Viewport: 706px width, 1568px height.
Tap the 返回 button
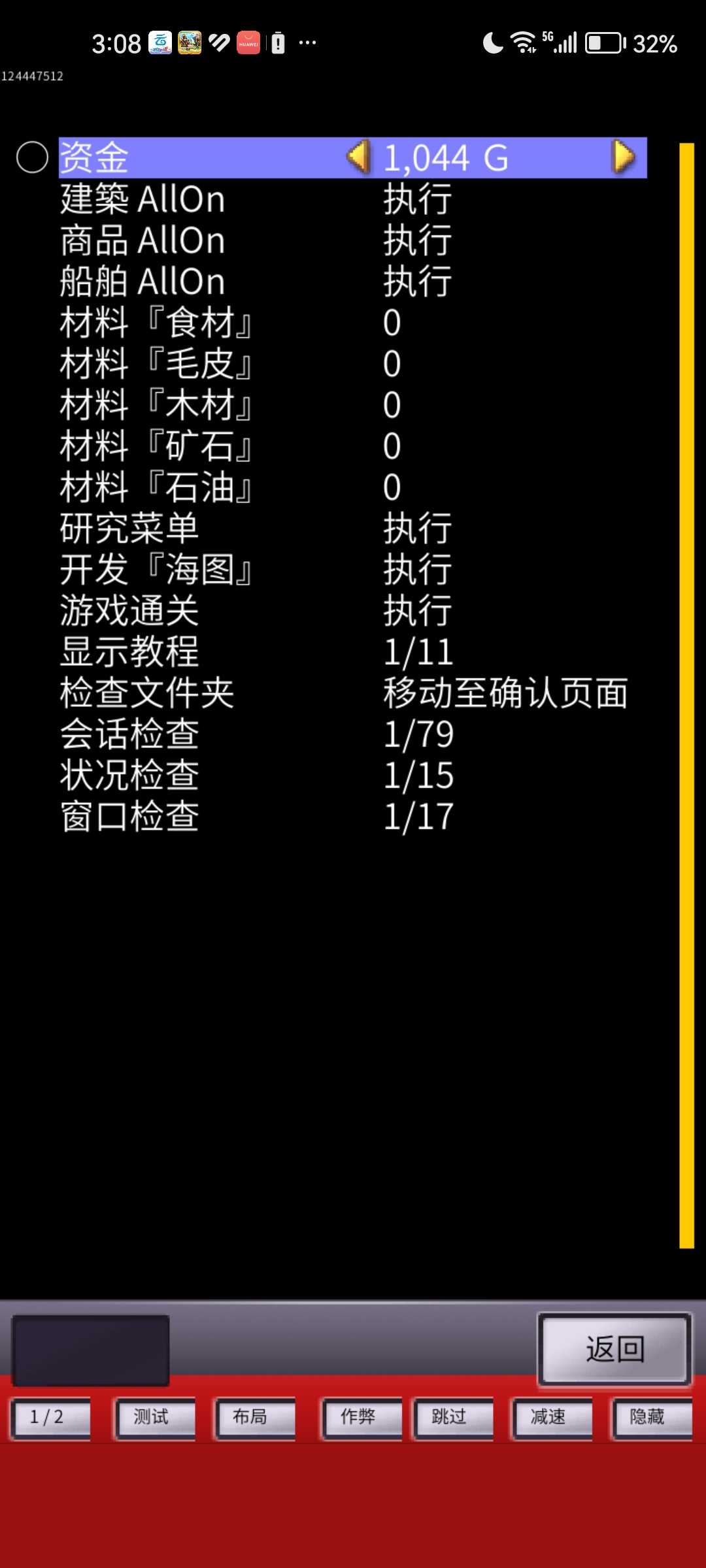[x=614, y=1349]
